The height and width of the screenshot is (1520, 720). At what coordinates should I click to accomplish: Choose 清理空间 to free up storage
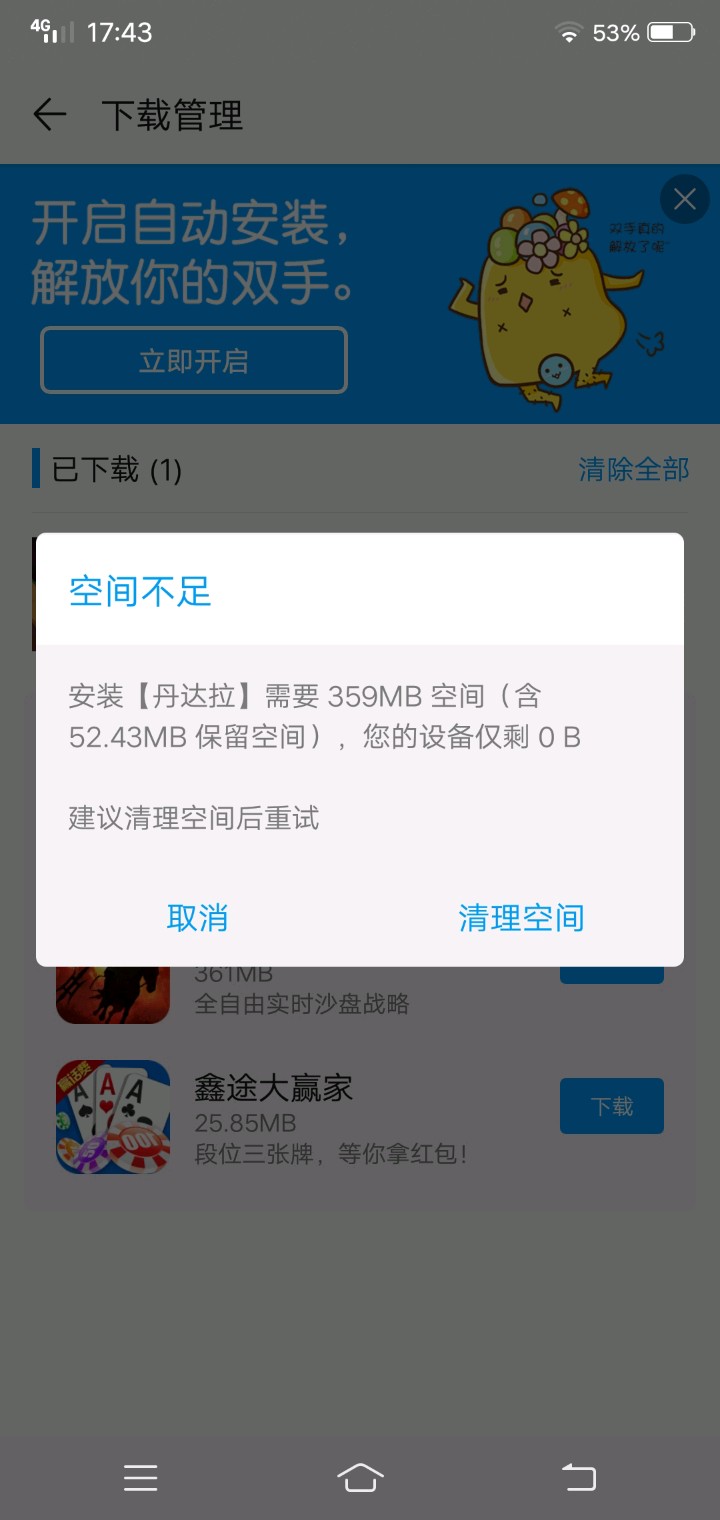(x=521, y=918)
